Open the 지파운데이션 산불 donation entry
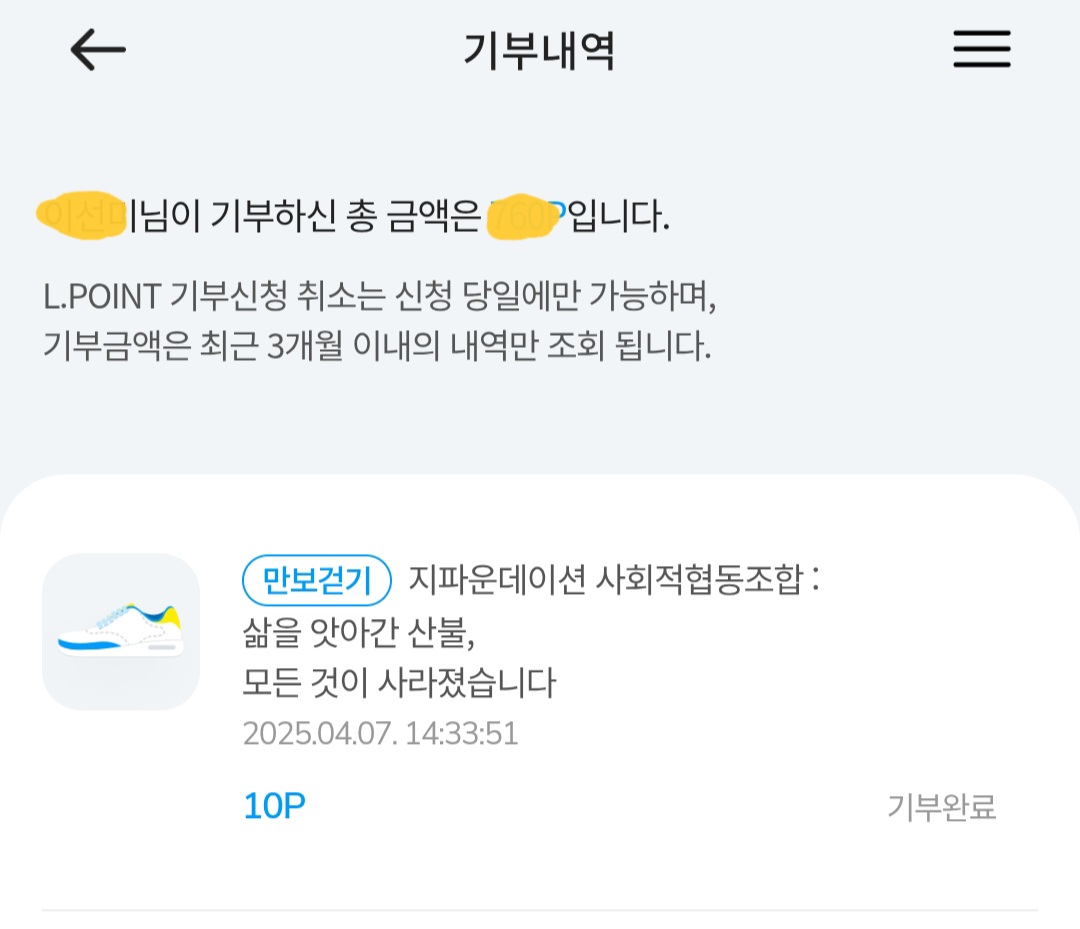The height and width of the screenshot is (929, 1080). 530,632
